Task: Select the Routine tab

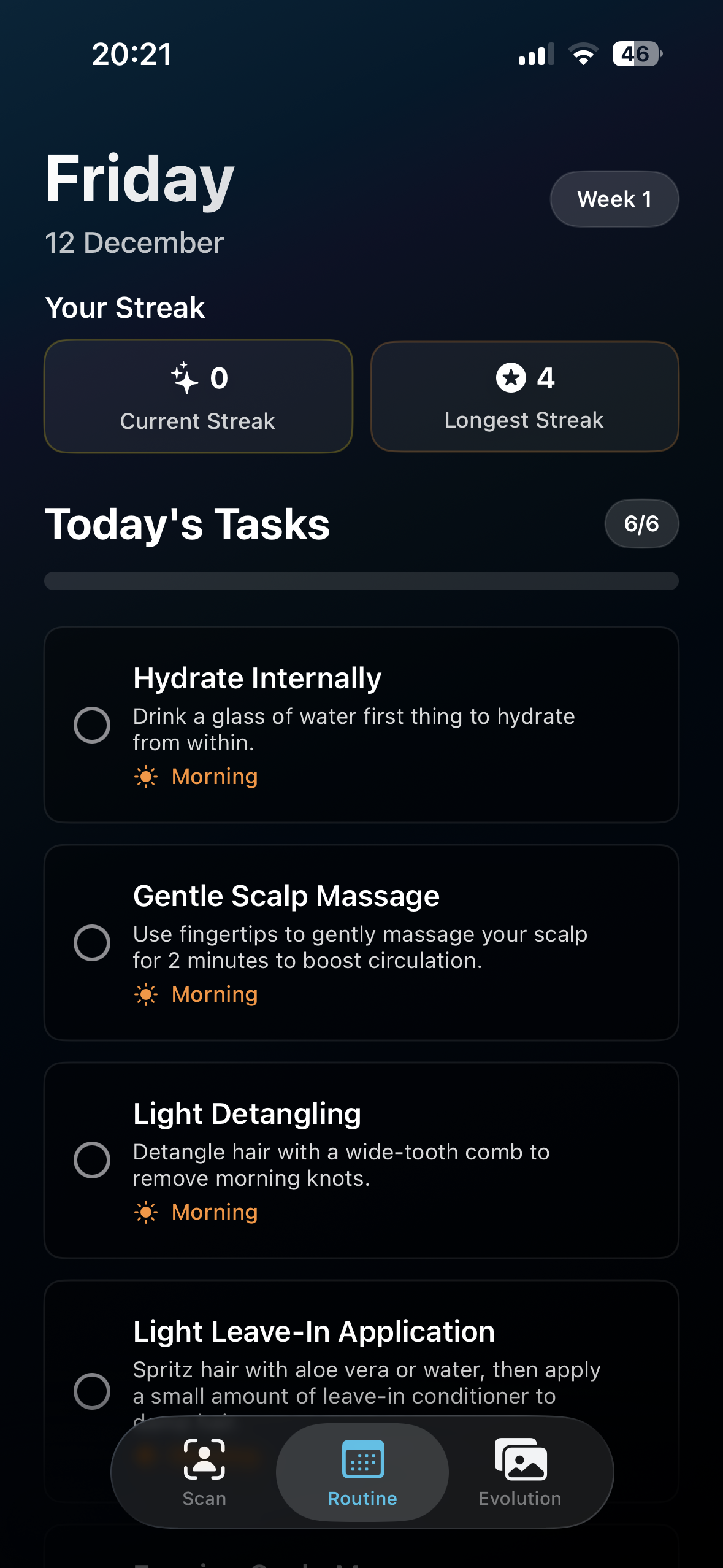Action: [362, 1472]
